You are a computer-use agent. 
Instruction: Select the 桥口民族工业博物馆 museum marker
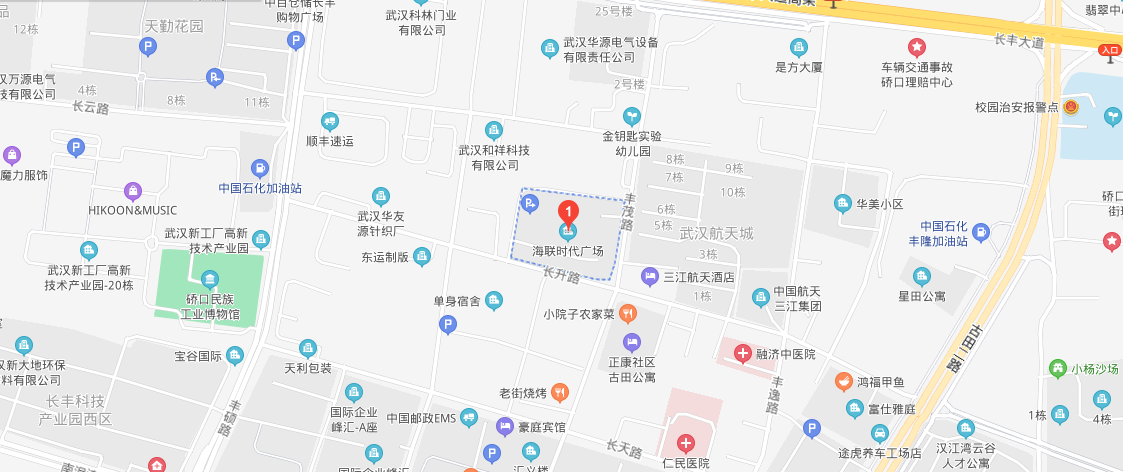pyautogui.click(x=209, y=279)
